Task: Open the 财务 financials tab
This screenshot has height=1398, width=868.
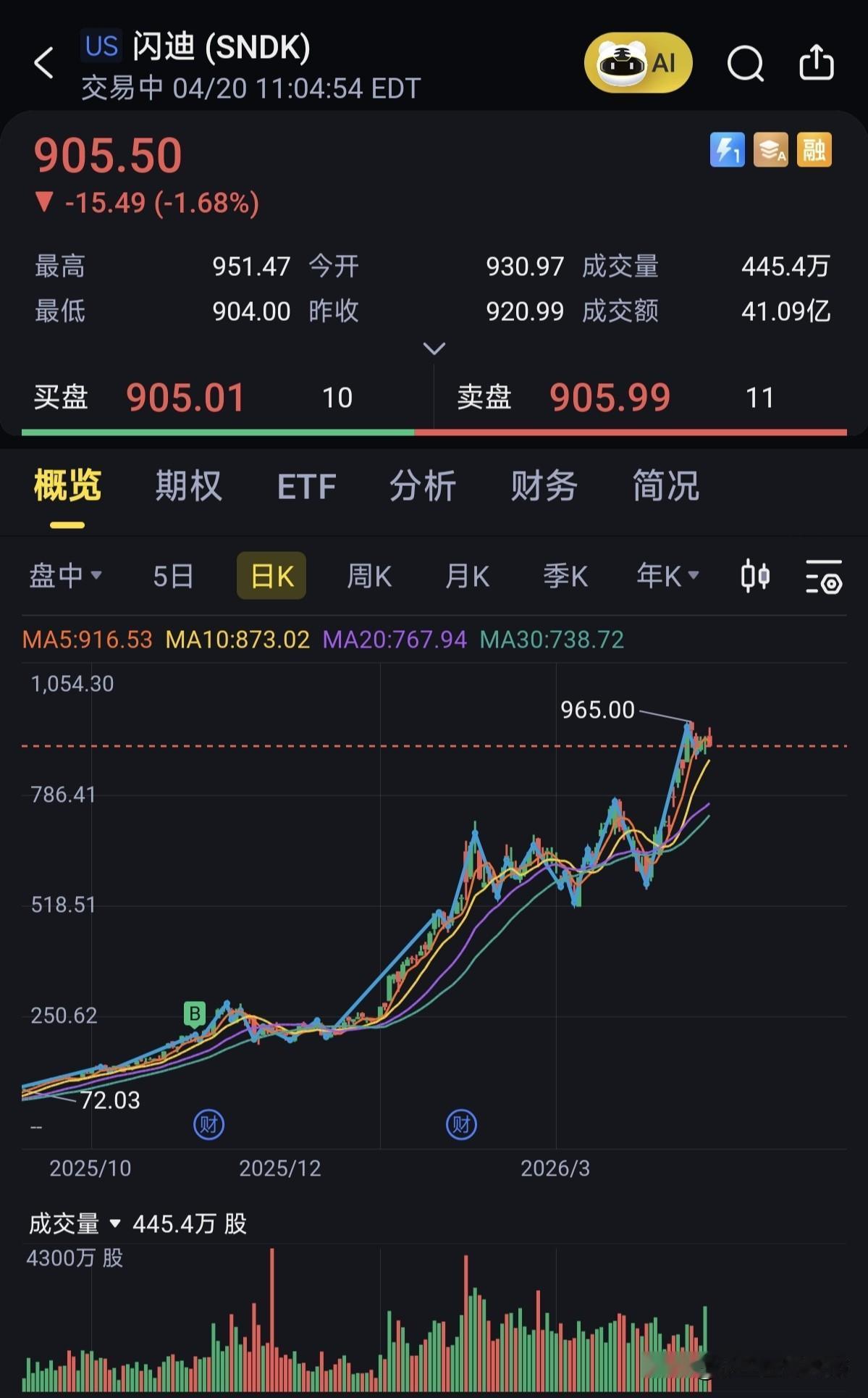Action: pos(544,487)
